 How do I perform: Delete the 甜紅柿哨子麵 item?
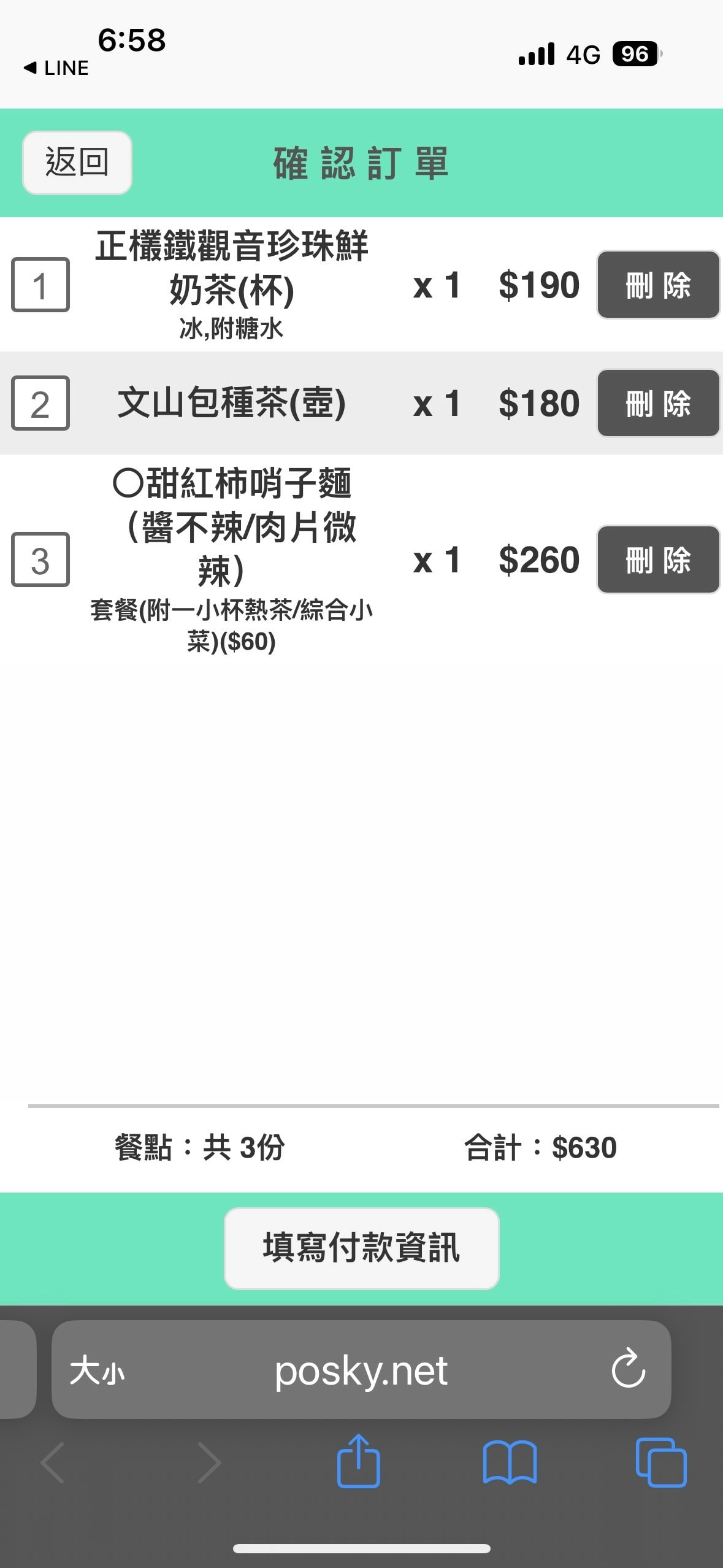[658, 559]
